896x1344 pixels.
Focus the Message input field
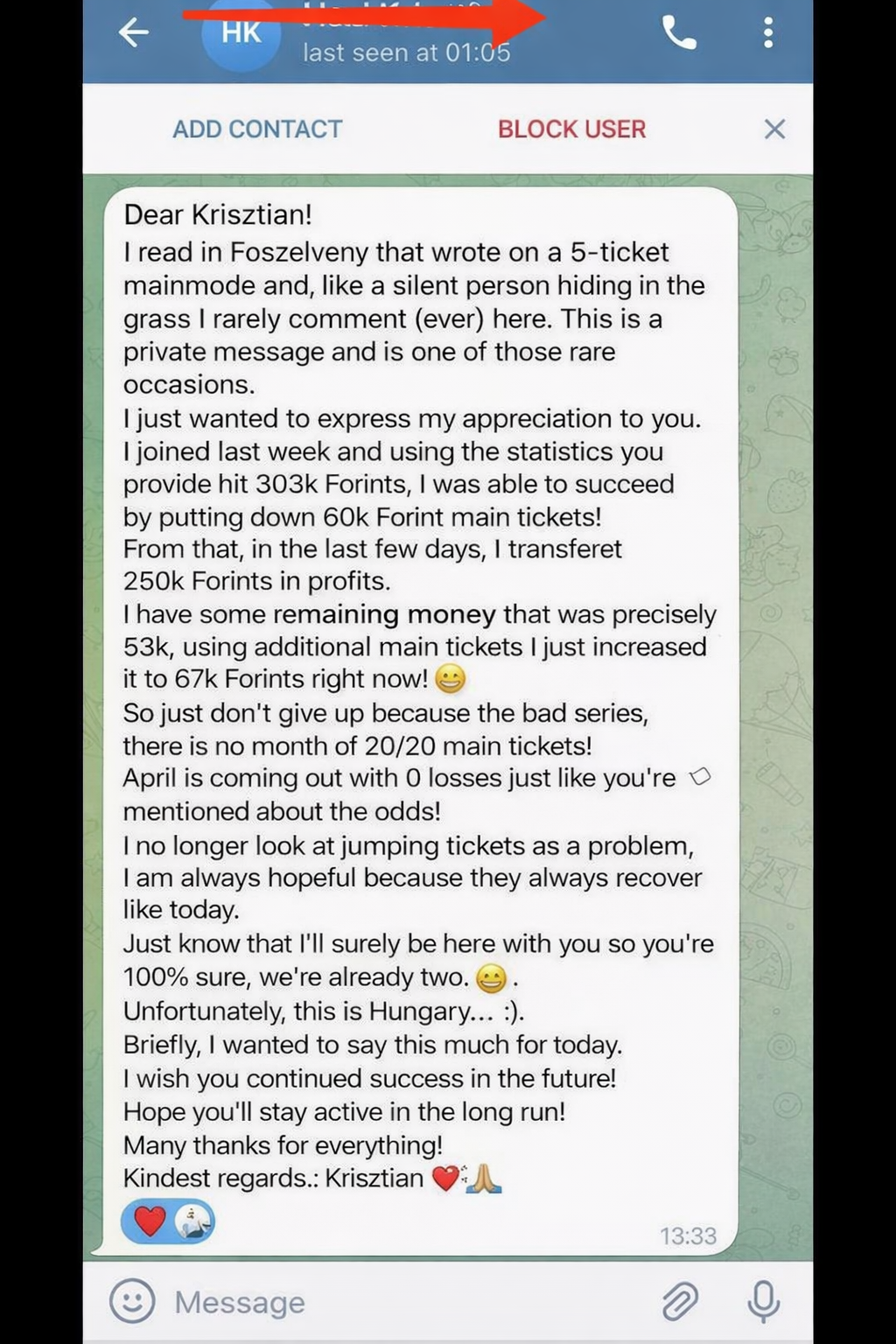tap(394, 1302)
